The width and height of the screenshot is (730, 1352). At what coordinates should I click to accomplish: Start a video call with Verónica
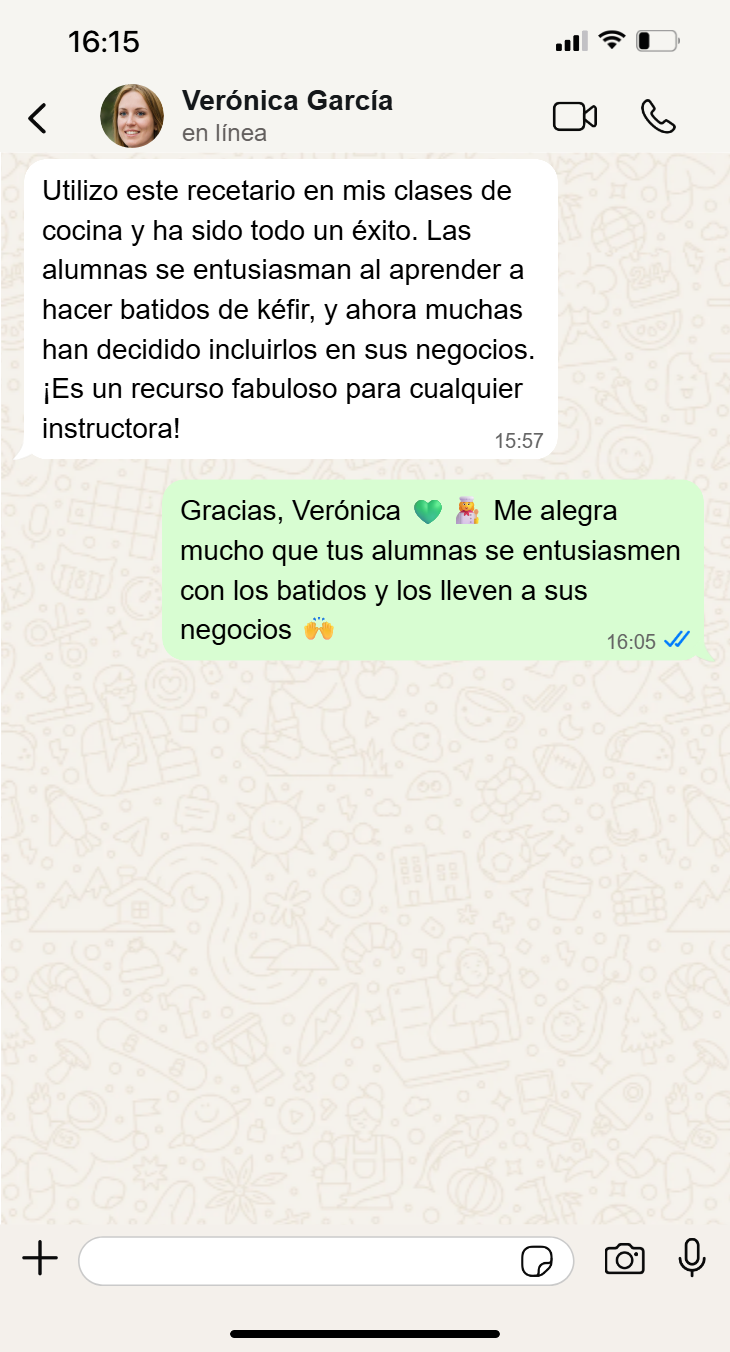coord(575,117)
